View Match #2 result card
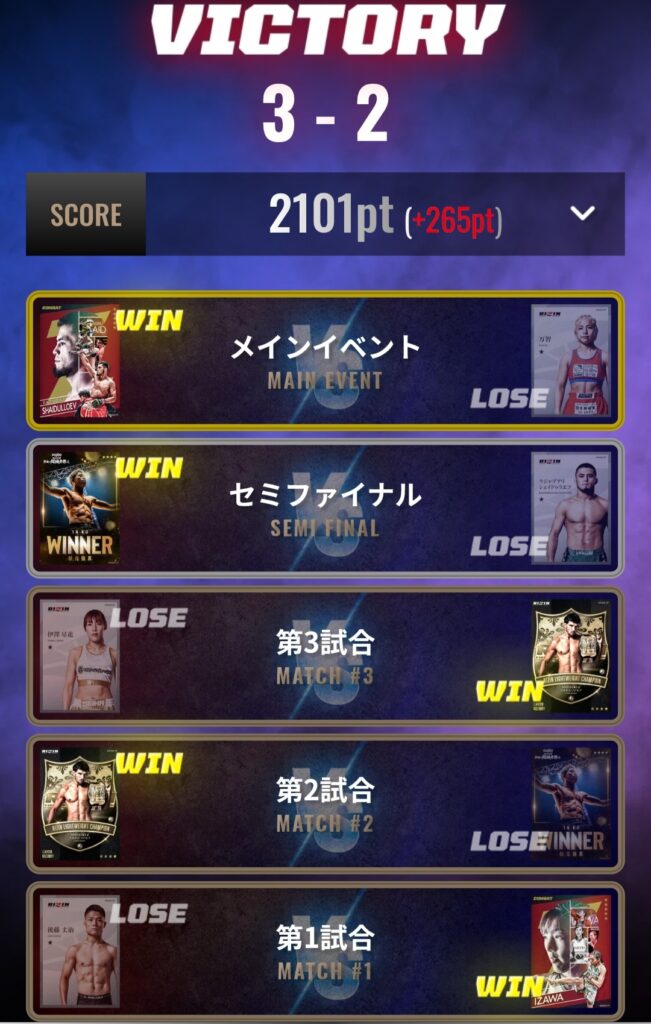 [x=325, y=804]
